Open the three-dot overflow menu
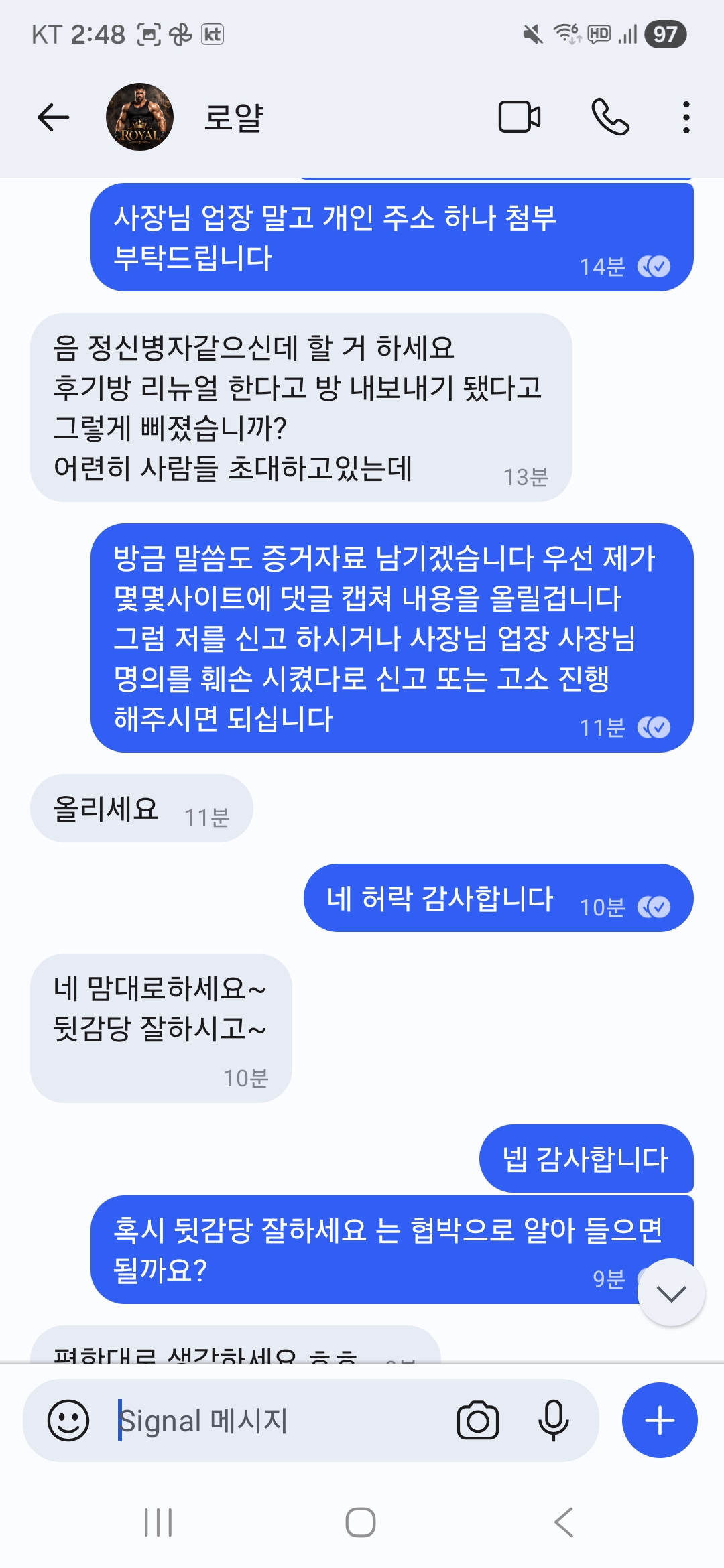724x1568 pixels. (x=686, y=118)
